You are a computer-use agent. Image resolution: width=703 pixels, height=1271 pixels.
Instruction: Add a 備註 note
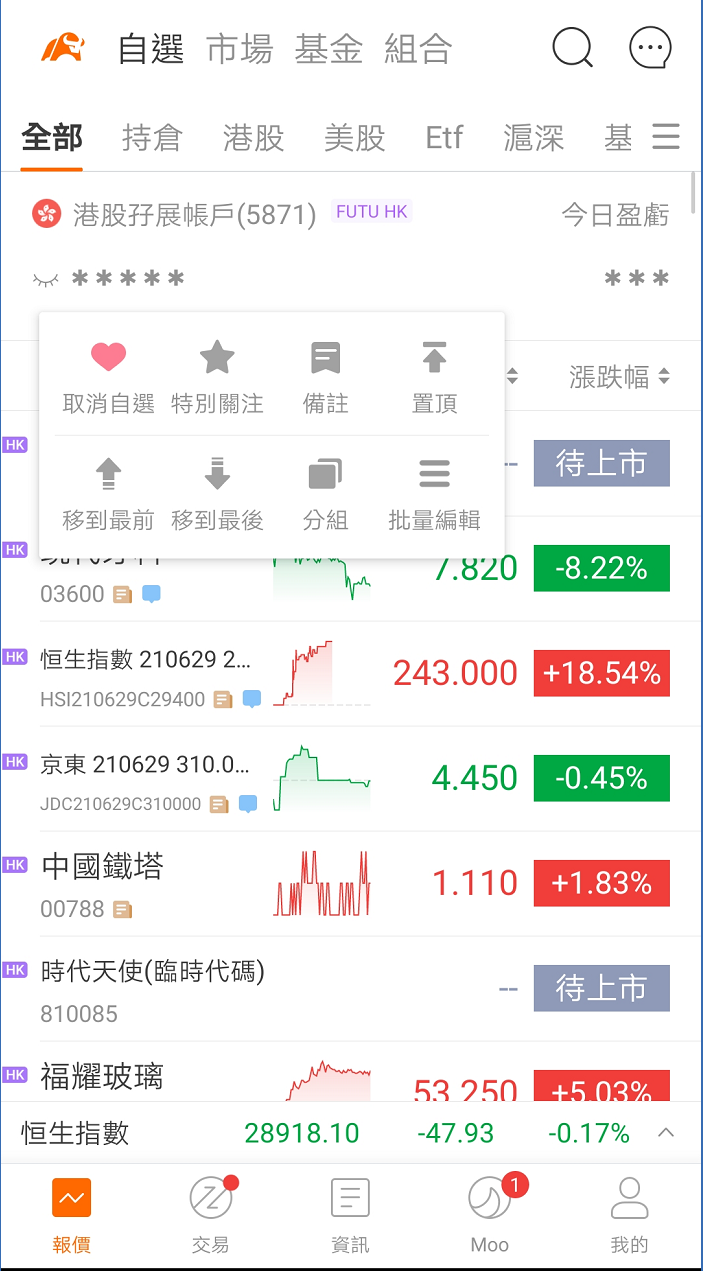pyautogui.click(x=326, y=377)
